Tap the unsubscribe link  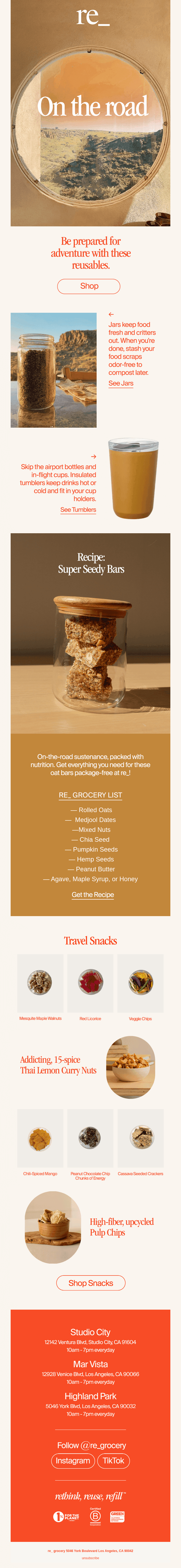[x=90, y=1558]
